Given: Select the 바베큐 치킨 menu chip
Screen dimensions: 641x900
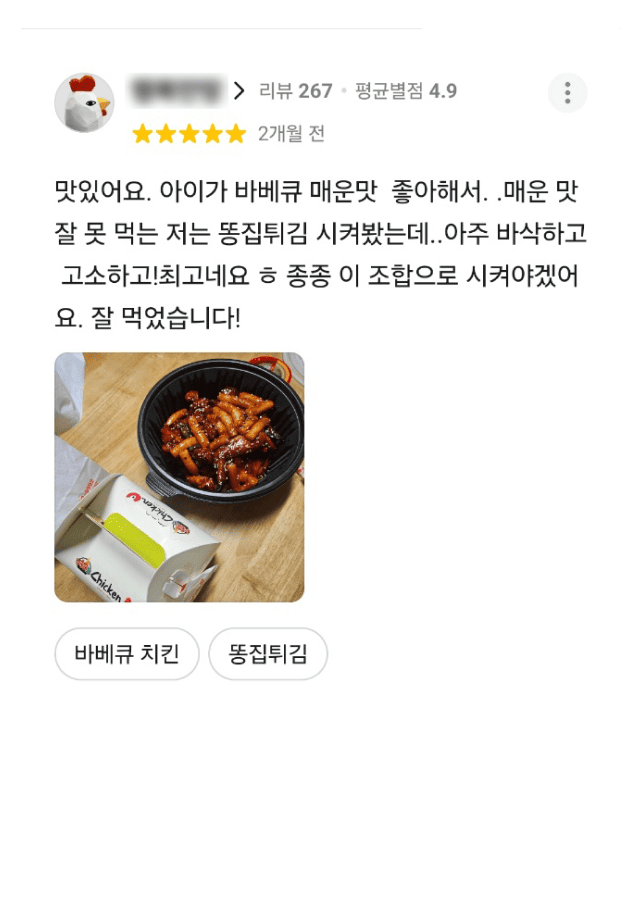Looking at the screenshot, I should (x=127, y=655).
